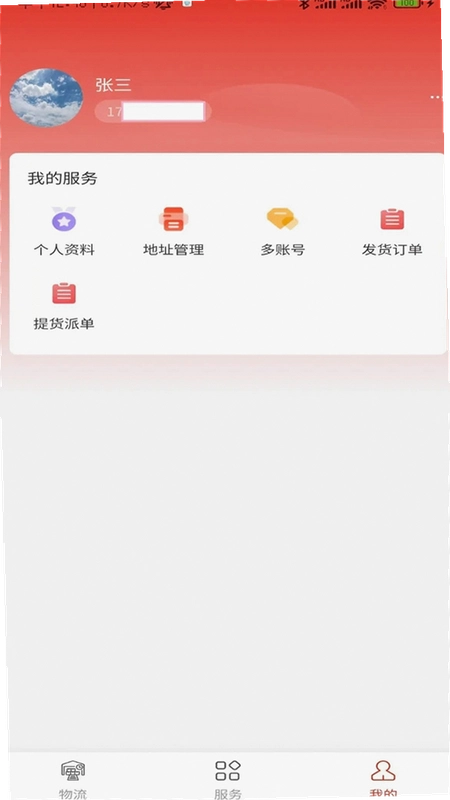View 发货订单 shipping orders
Image resolution: width=450 pixels, height=800 pixels.
(x=392, y=231)
